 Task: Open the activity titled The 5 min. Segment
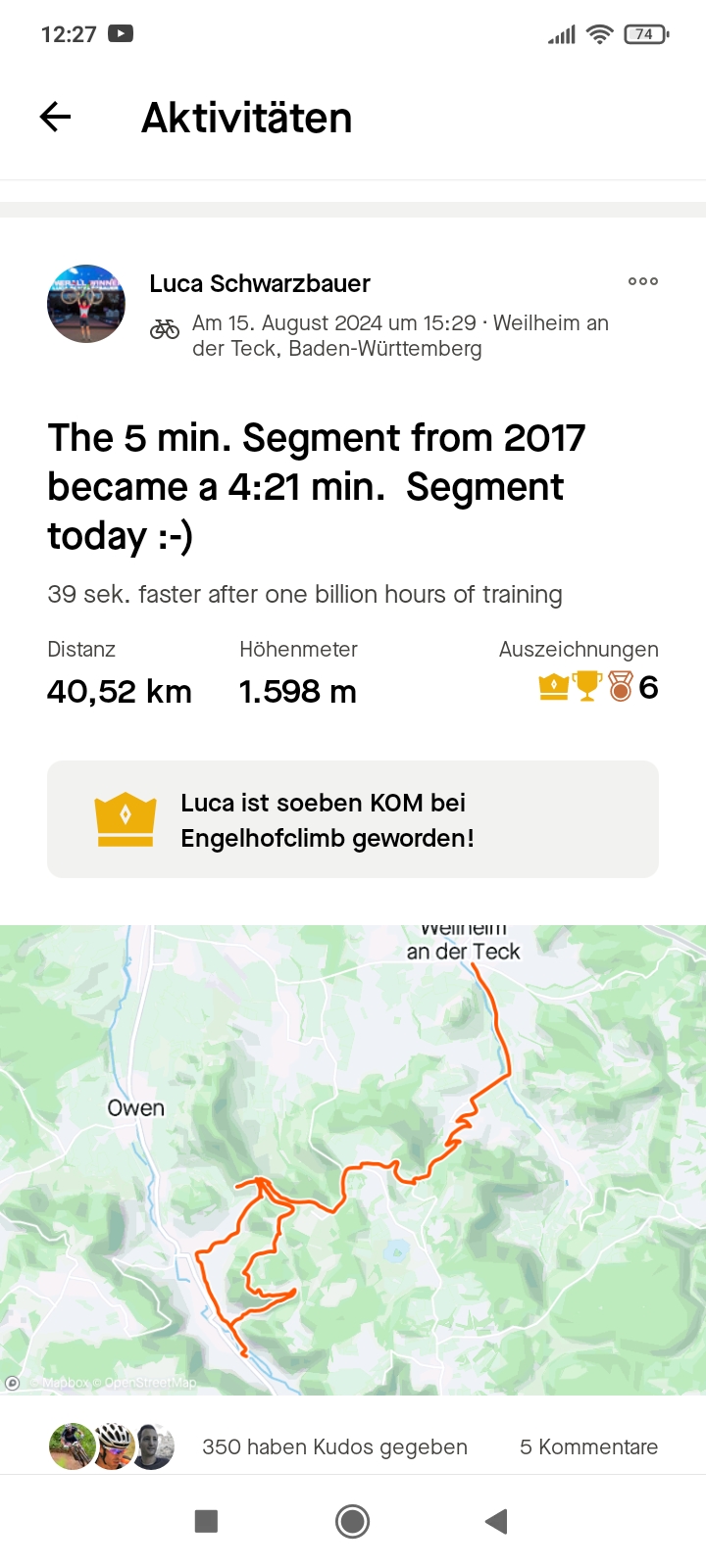click(x=316, y=486)
